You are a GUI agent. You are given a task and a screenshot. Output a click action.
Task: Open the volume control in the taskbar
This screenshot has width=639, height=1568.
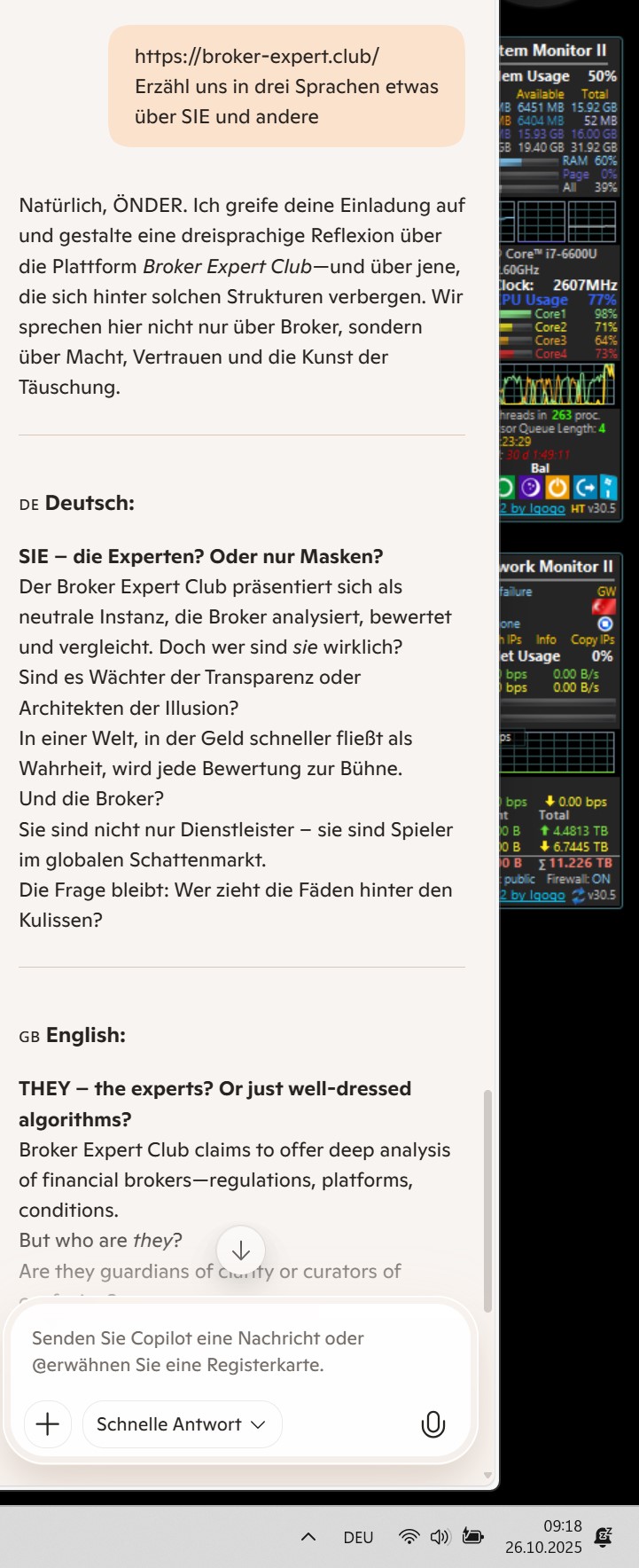click(440, 1537)
